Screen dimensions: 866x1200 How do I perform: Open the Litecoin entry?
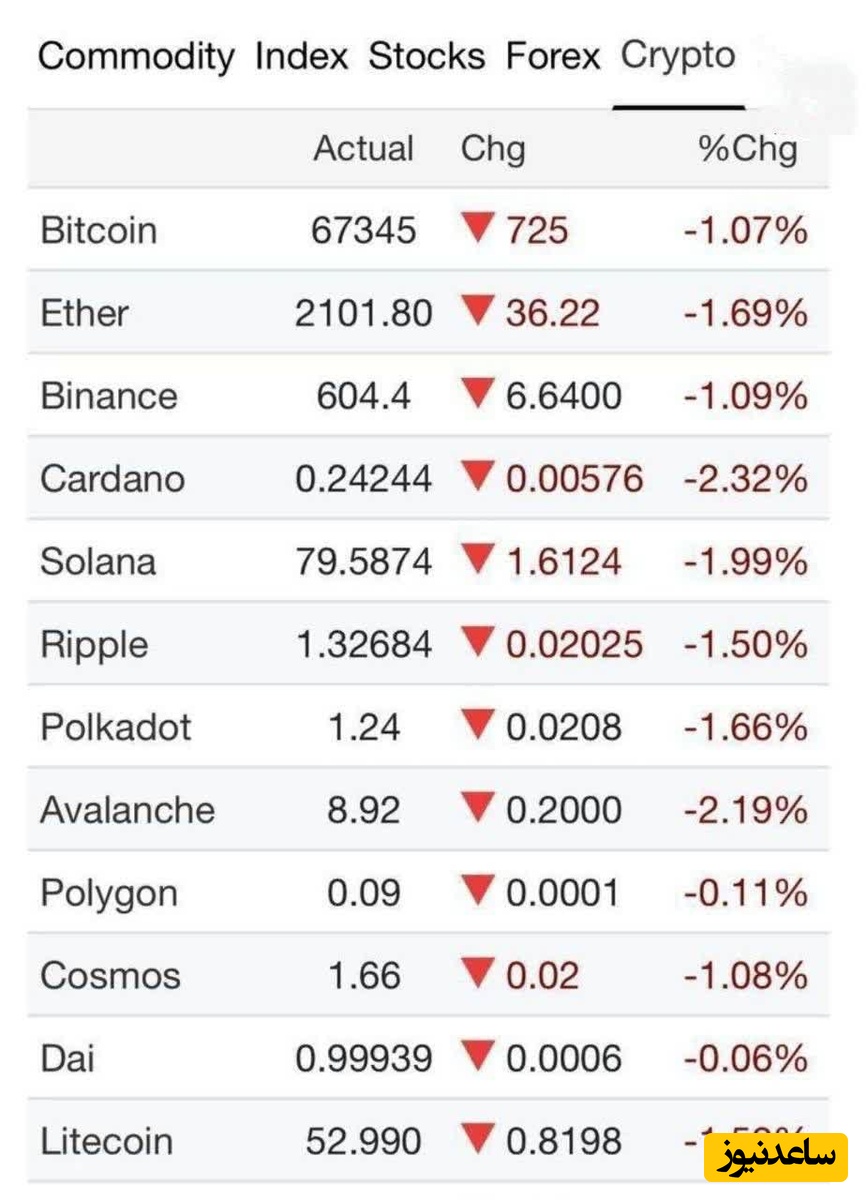click(106, 1141)
